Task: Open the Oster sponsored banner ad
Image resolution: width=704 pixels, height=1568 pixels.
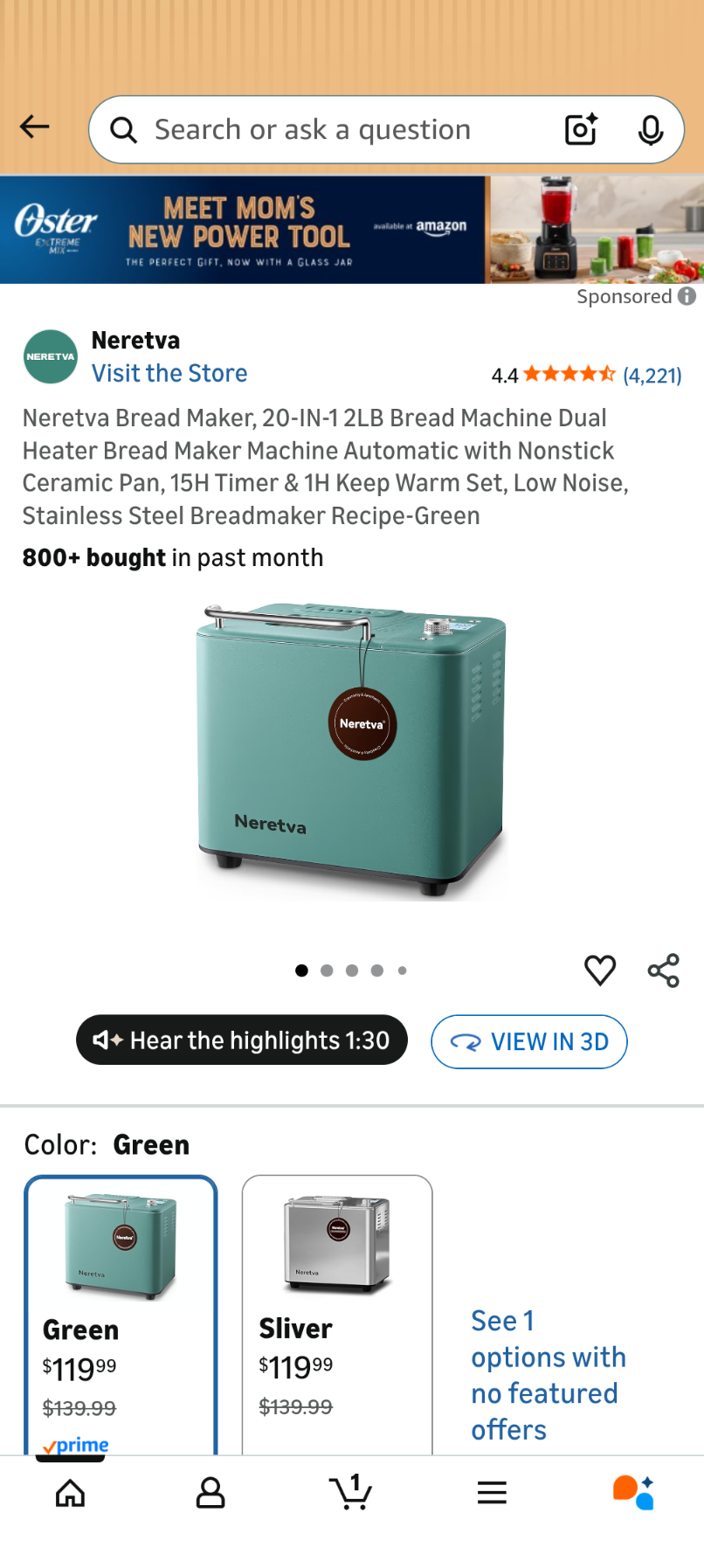Action: 349,230
